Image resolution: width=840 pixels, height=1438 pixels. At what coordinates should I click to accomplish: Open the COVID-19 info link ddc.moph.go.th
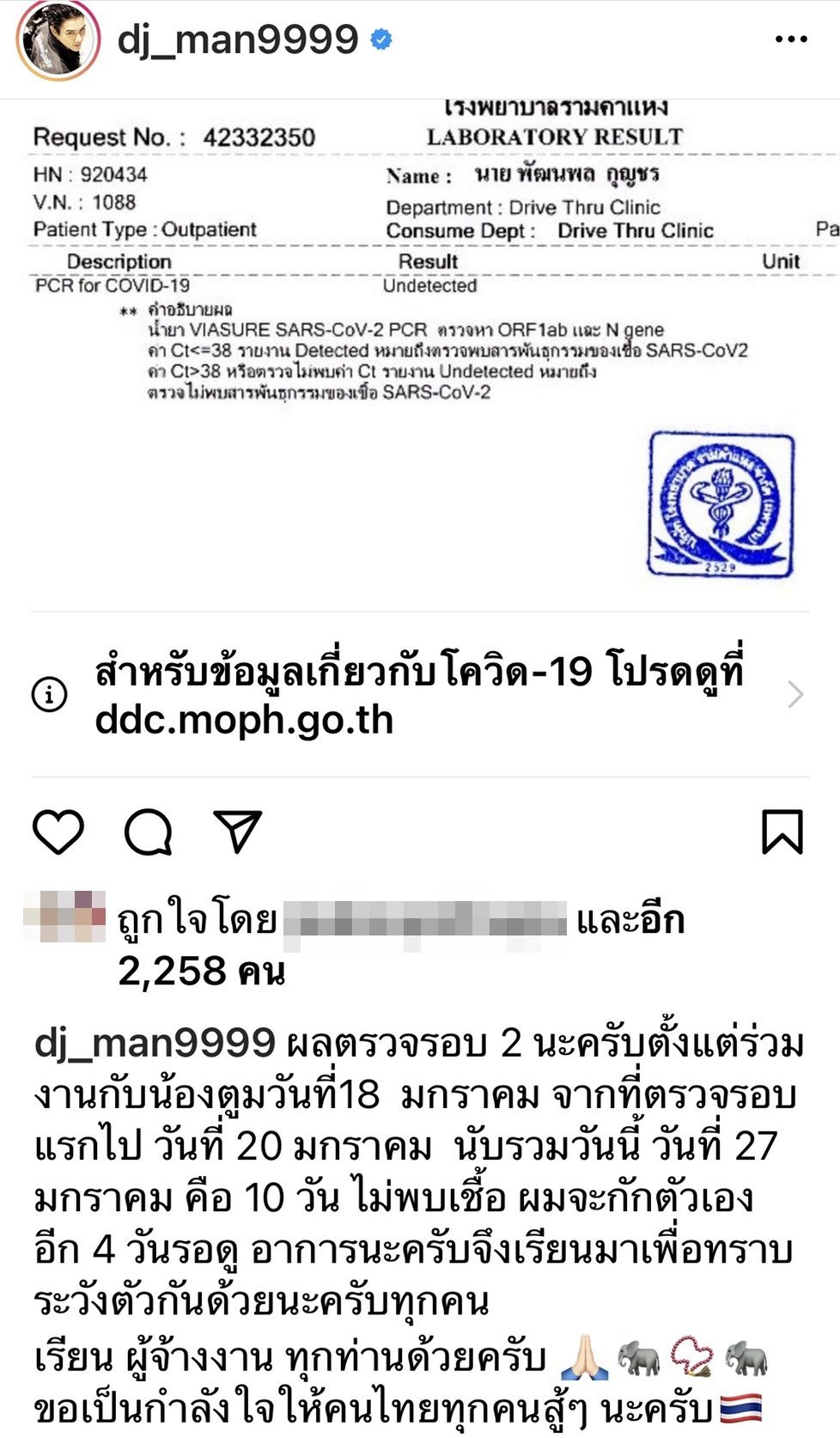tap(420, 694)
